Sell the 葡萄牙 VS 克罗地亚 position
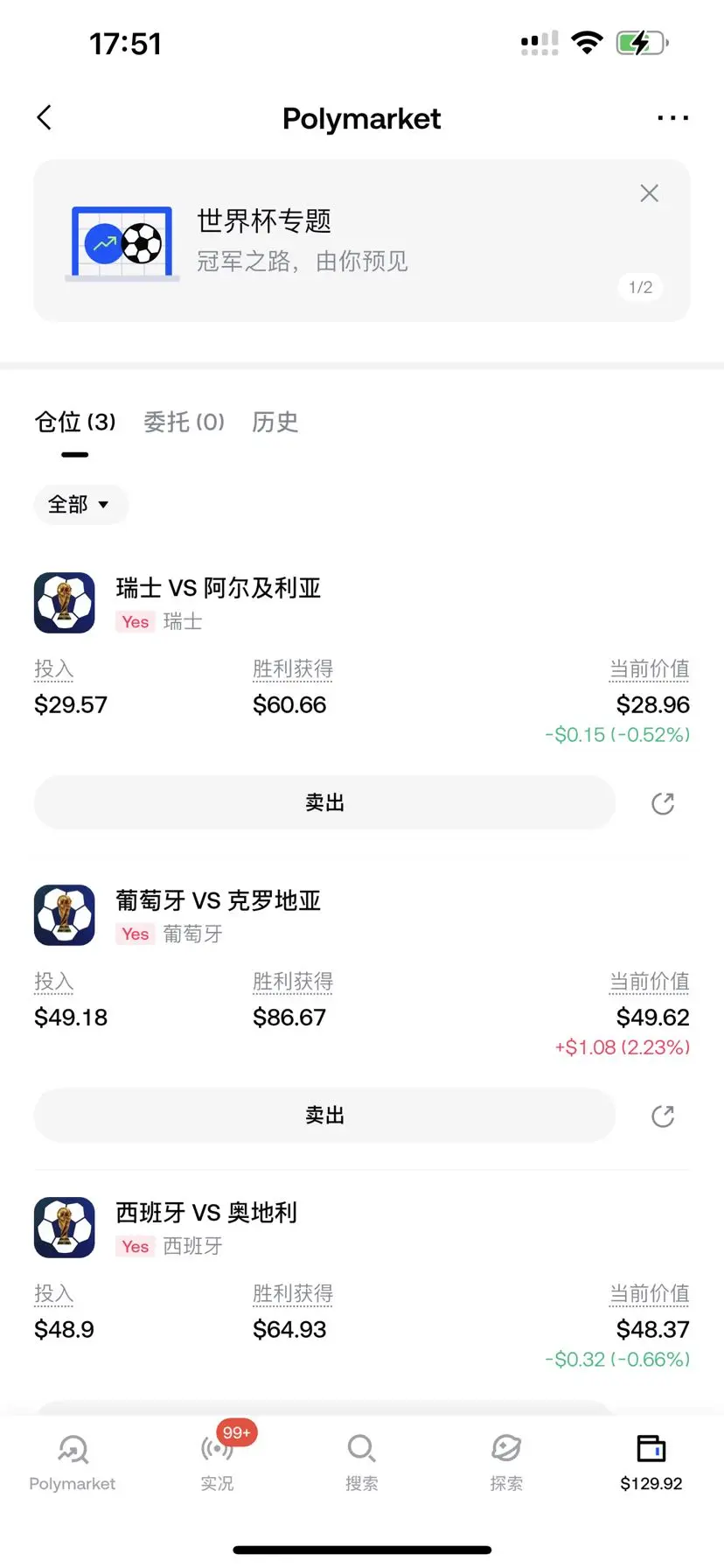Viewport: 724px width, 1568px height. click(324, 1115)
